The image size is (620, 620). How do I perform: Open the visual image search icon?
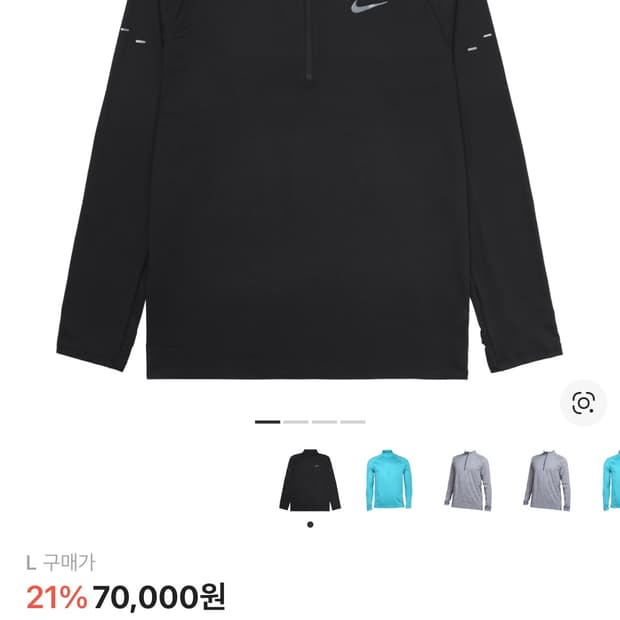583,403
